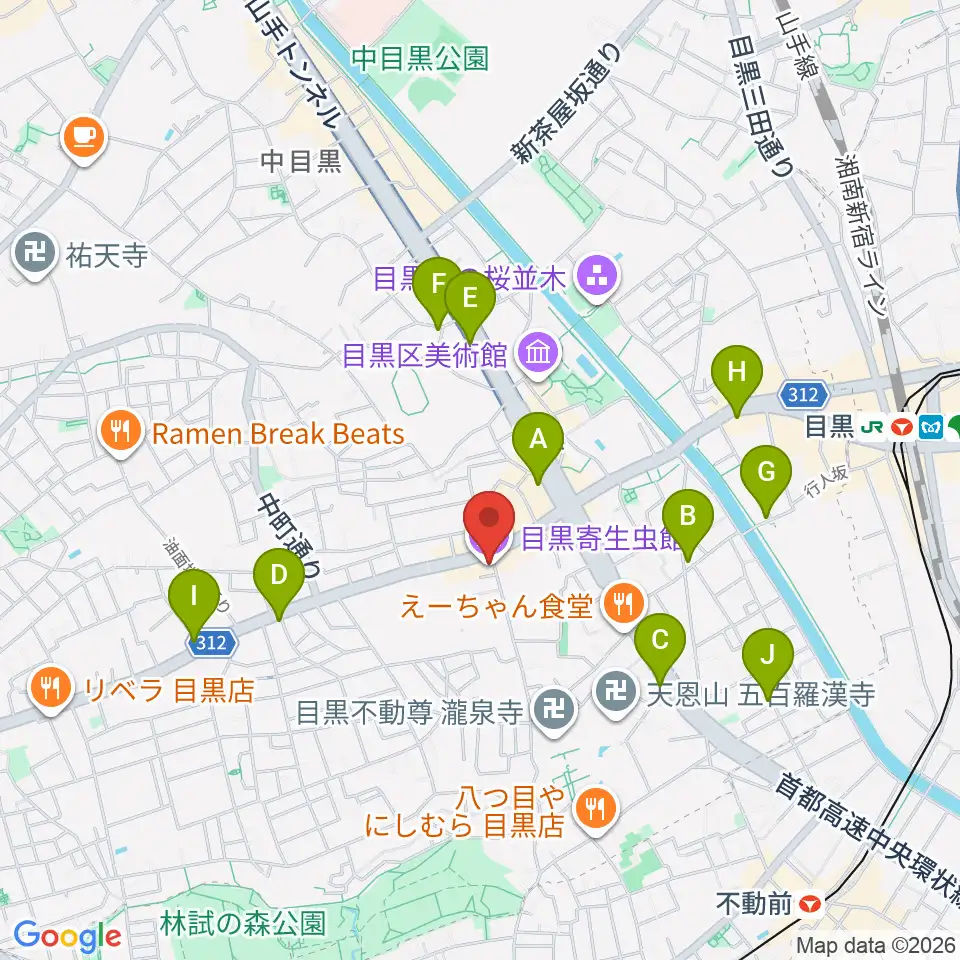Open the 八つ目やにしむら 目黒店 pin
Screen dimensions: 960x960
click(x=596, y=811)
